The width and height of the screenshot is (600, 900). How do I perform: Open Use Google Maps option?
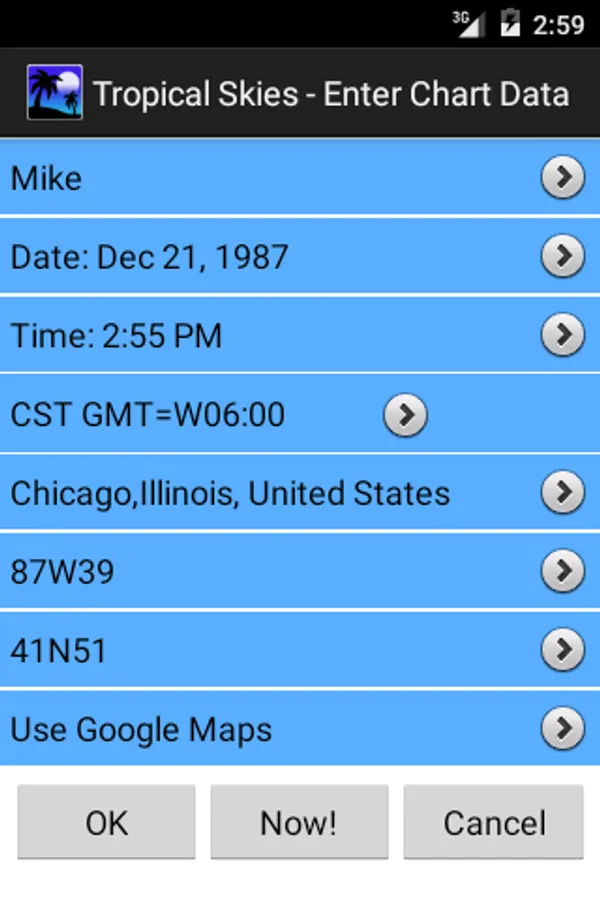[x=300, y=729]
